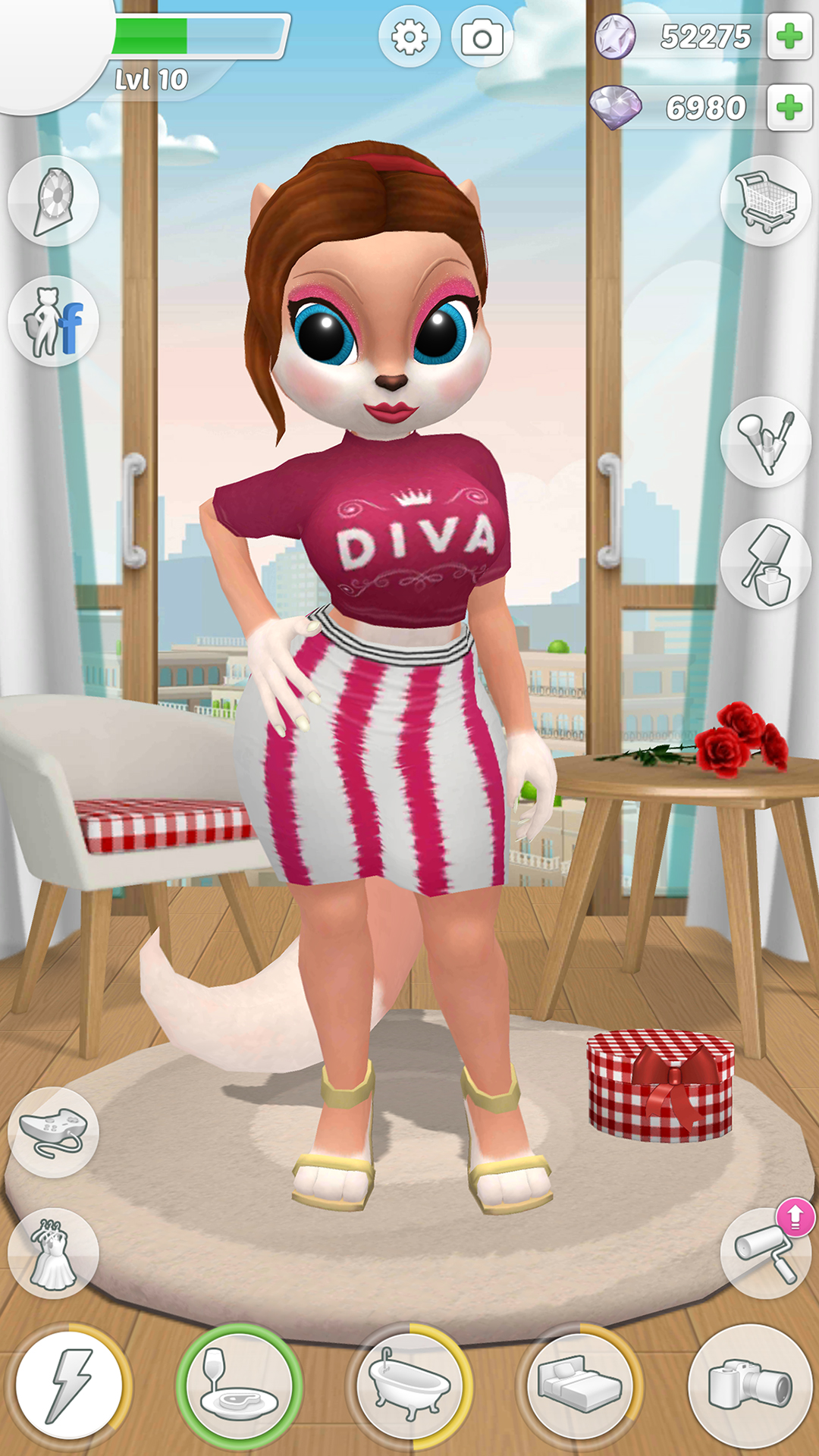The width and height of the screenshot is (819, 1456).
Task: Open the makeup brushes menu
Action: pyautogui.click(x=766, y=441)
